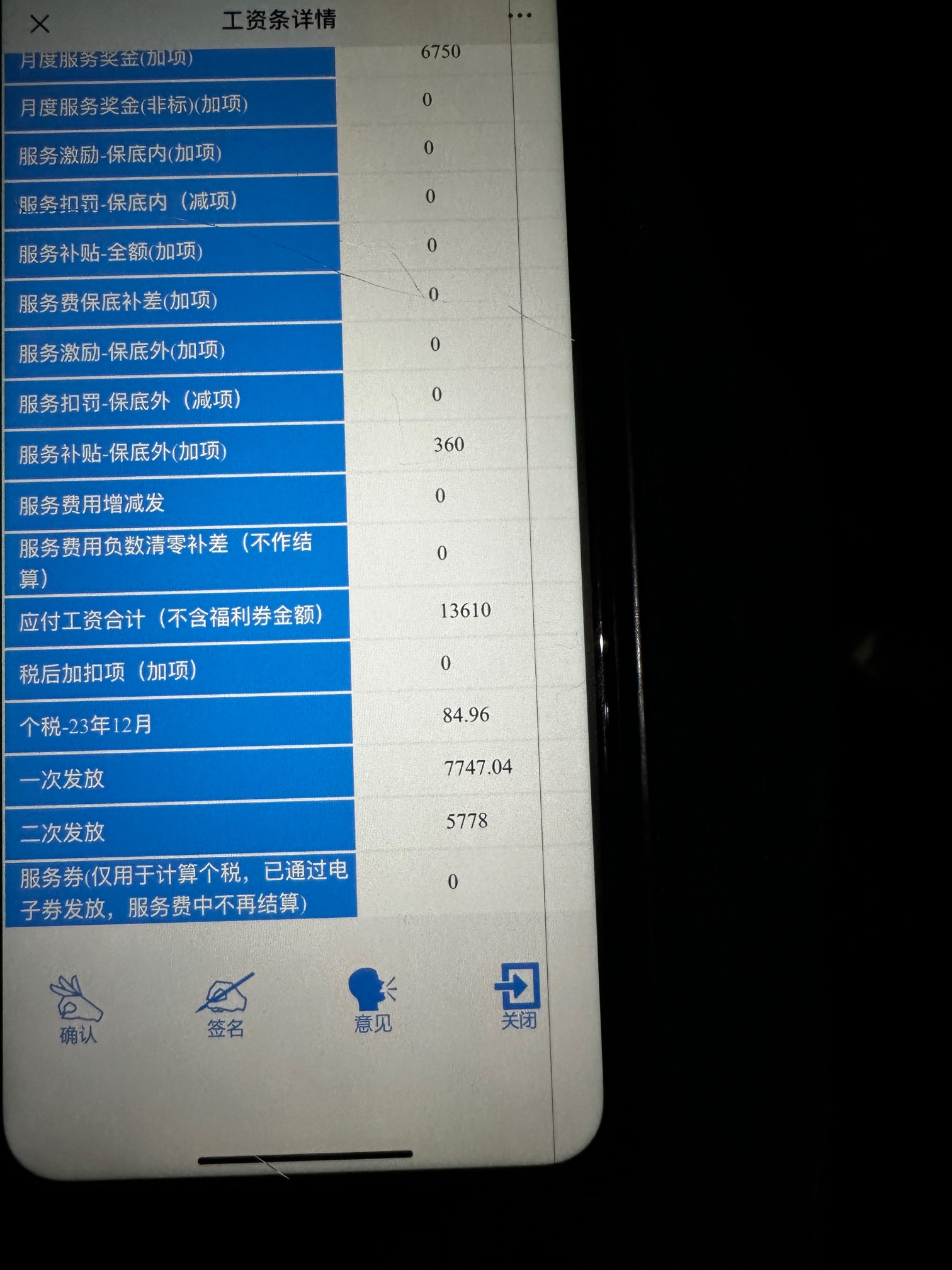Tap the 签名 sign button
This screenshot has height=1270, width=952.
tap(225, 1004)
